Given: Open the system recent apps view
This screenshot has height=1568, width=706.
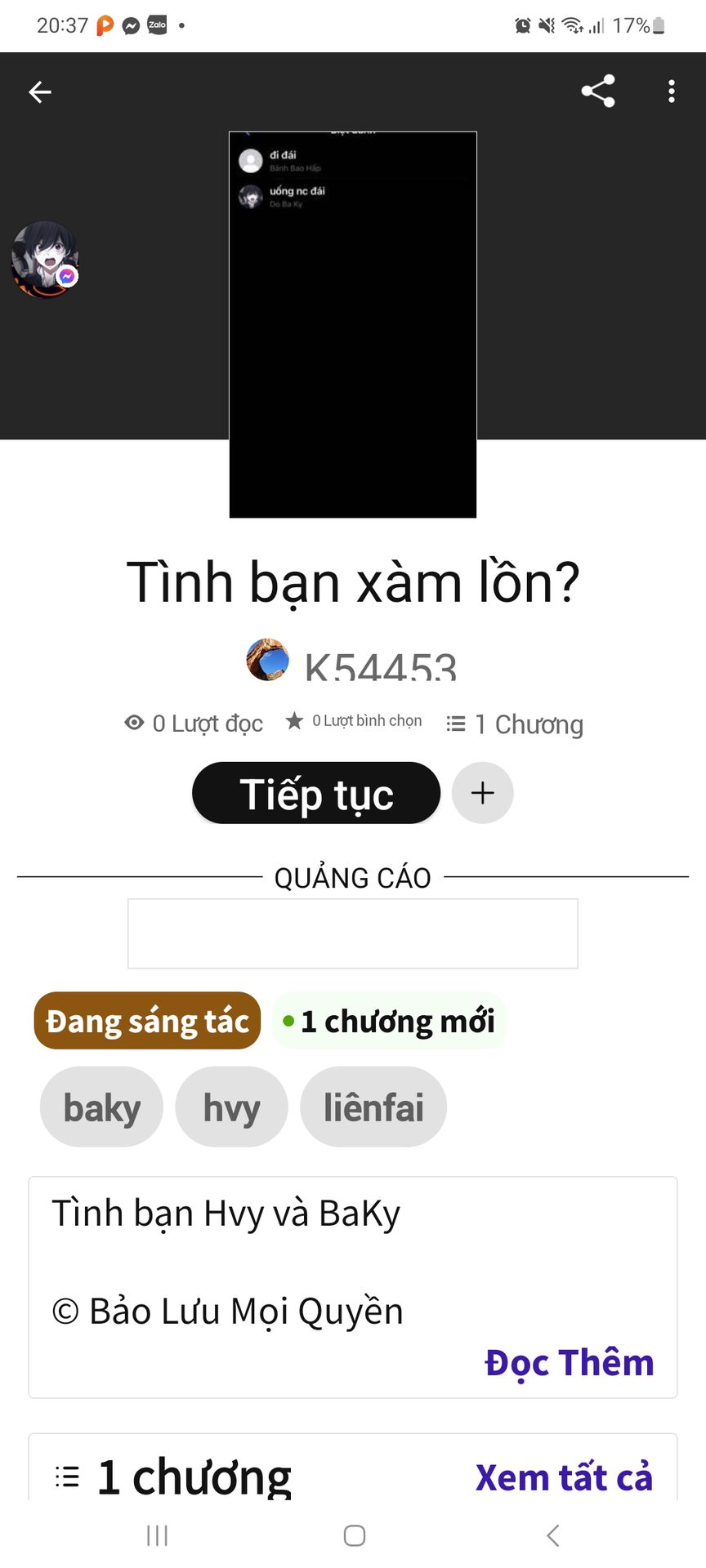Looking at the screenshot, I should pos(157,1535).
